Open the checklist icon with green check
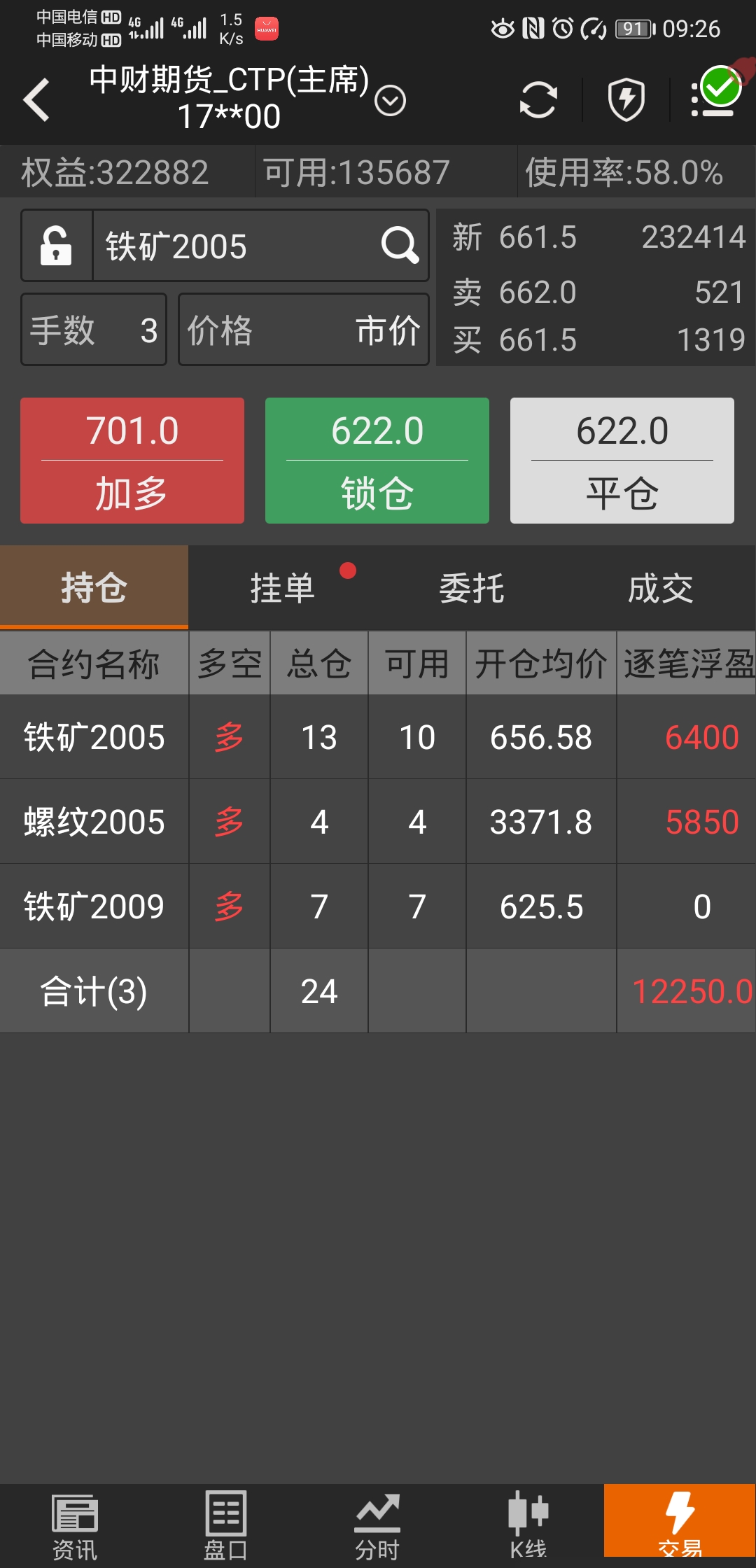Image resolution: width=756 pixels, height=1568 pixels. pyautogui.click(x=715, y=94)
